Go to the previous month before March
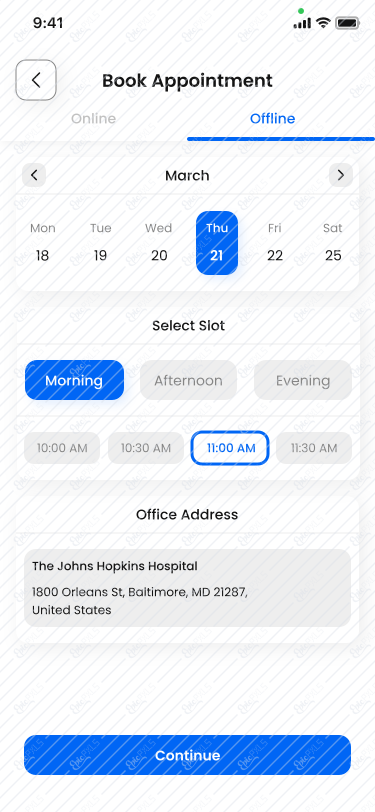 tap(34, 175)
